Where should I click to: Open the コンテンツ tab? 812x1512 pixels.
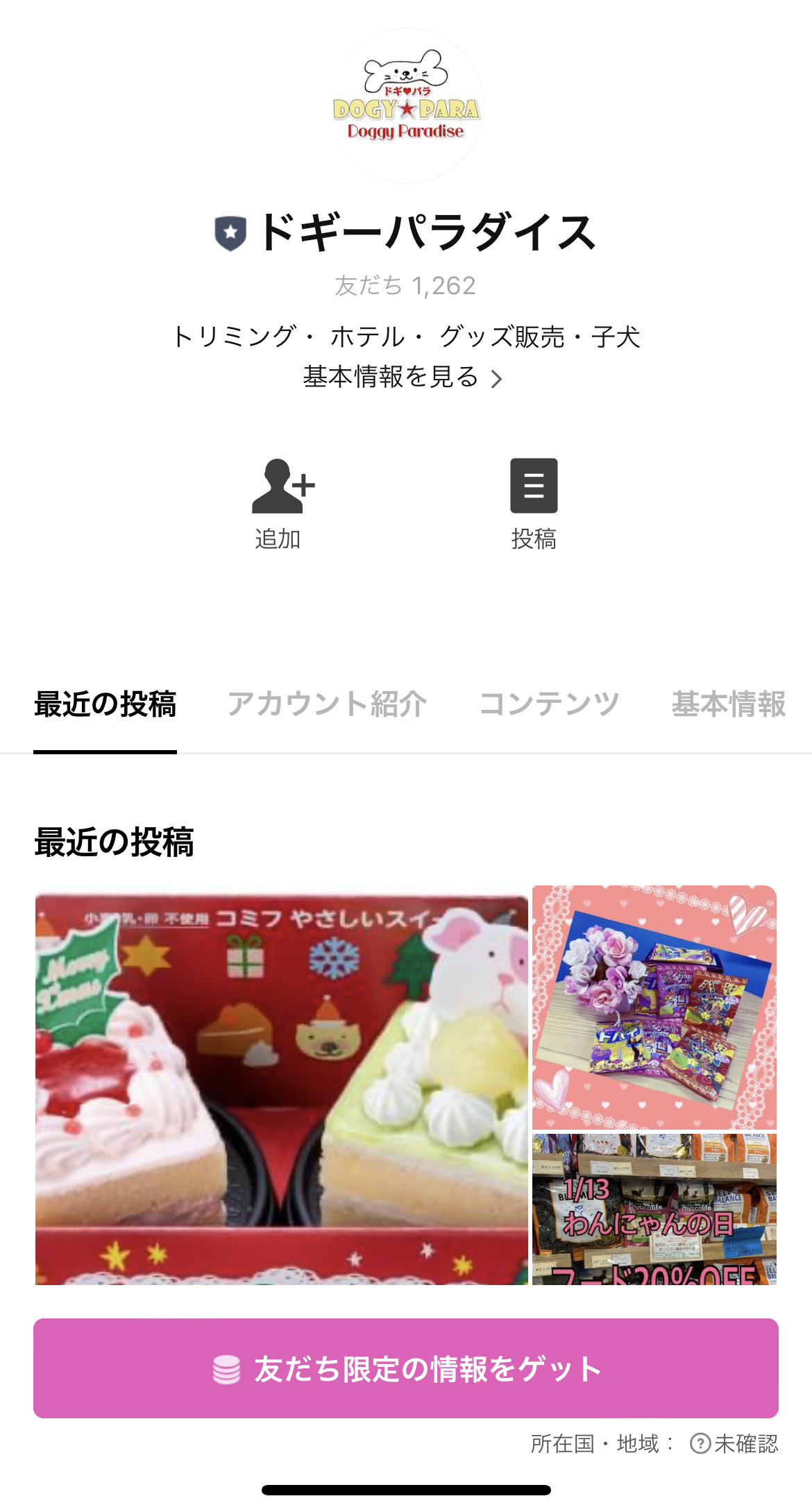pos(550,703)
